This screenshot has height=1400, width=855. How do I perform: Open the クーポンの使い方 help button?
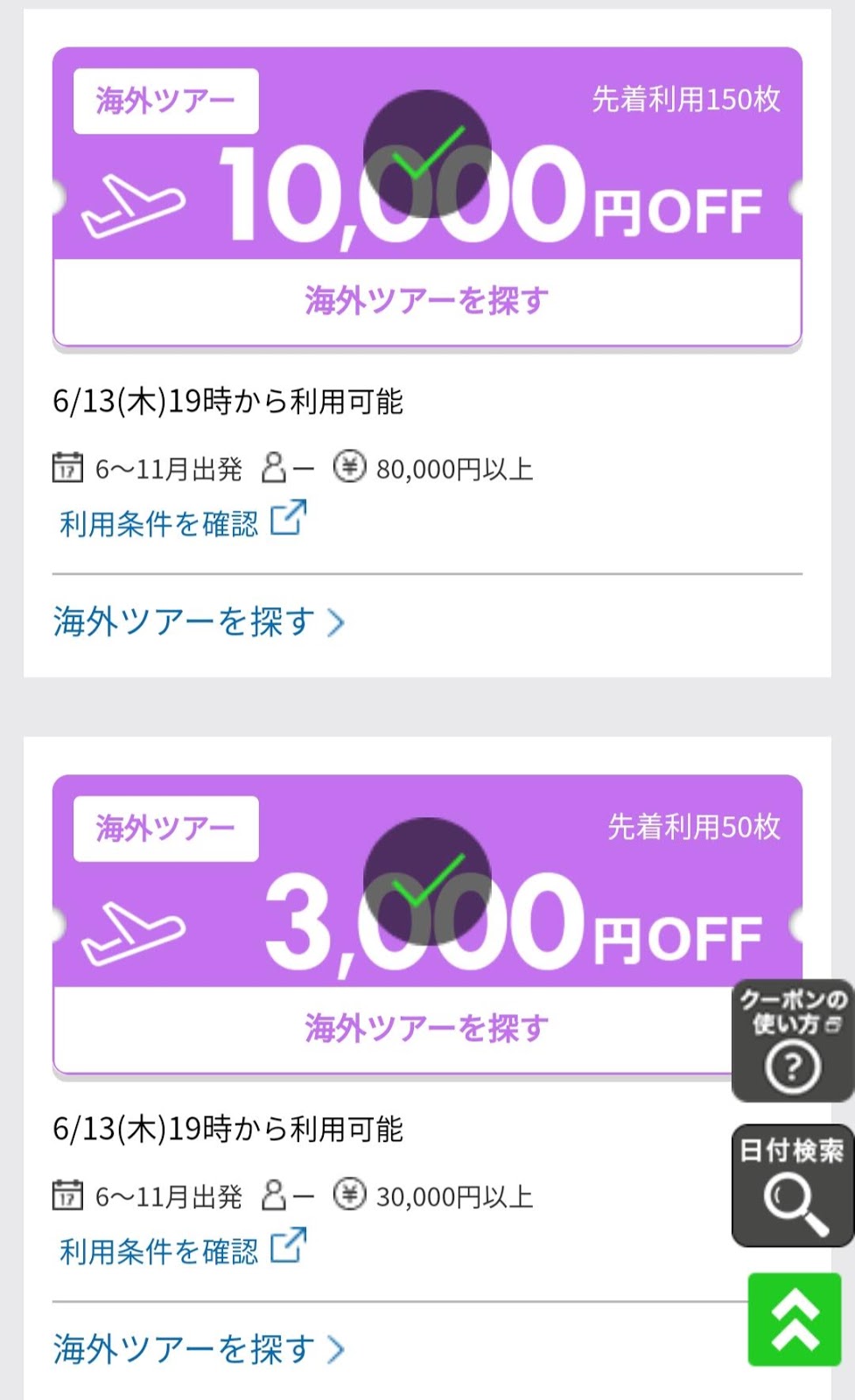[x=792, y=1041]
